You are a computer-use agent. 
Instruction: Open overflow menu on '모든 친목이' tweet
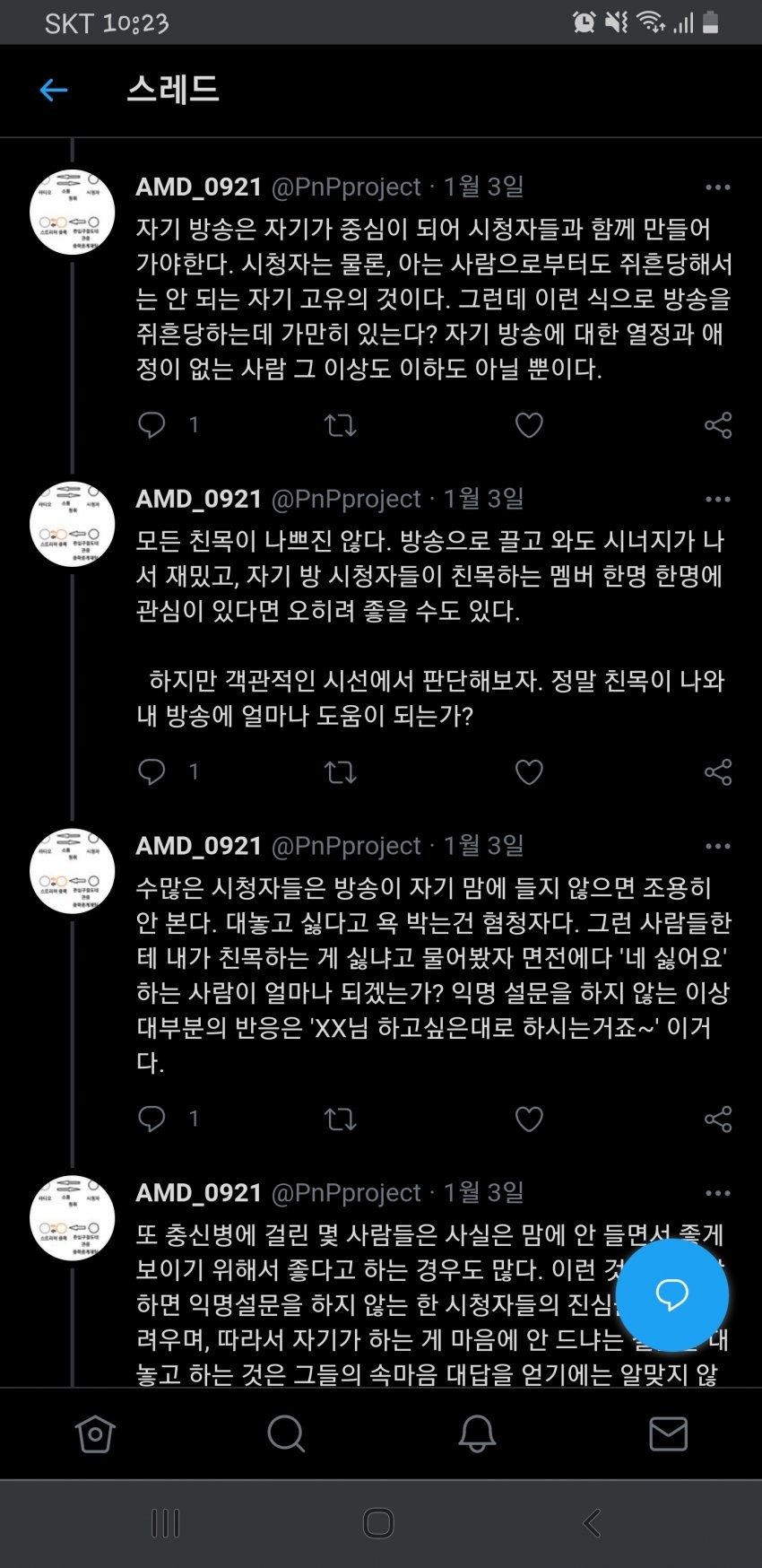pyautogui.click(x=717, y=500)
